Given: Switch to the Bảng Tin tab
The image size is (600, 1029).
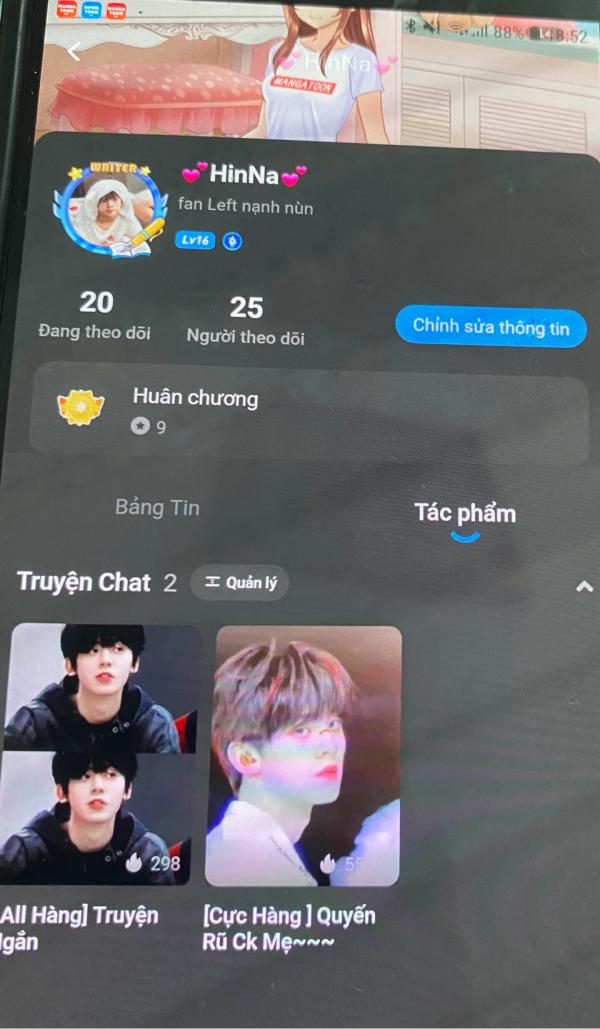Looking at the screenshot, I should [157, 508].
